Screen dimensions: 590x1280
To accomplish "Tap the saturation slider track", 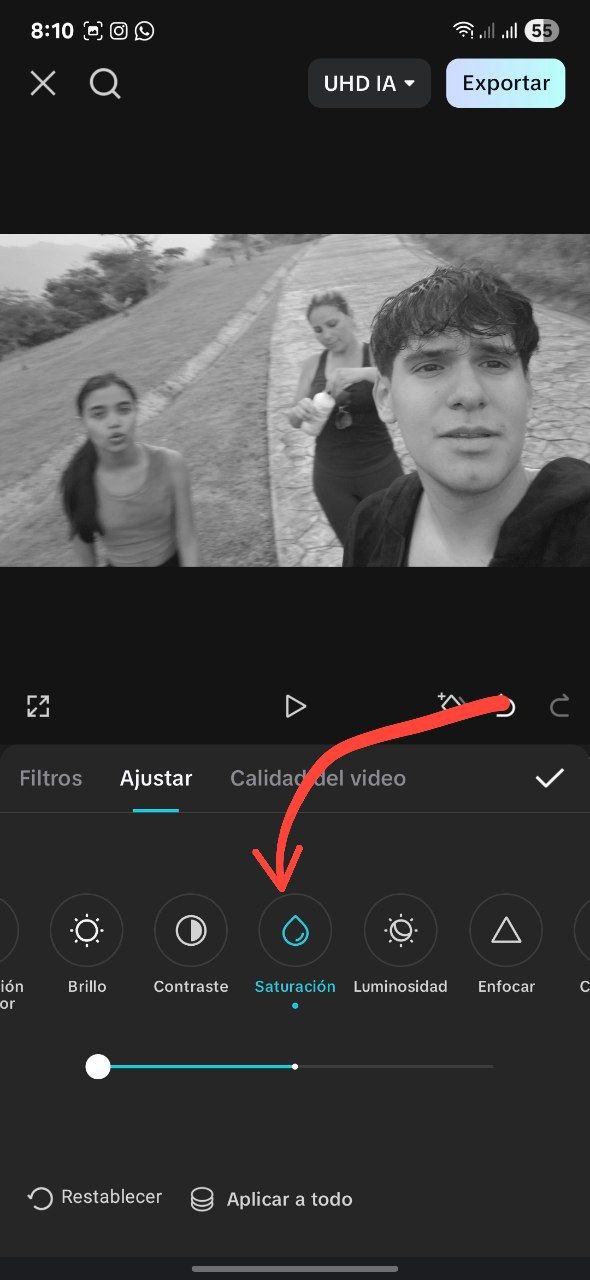I will 295,1067.
